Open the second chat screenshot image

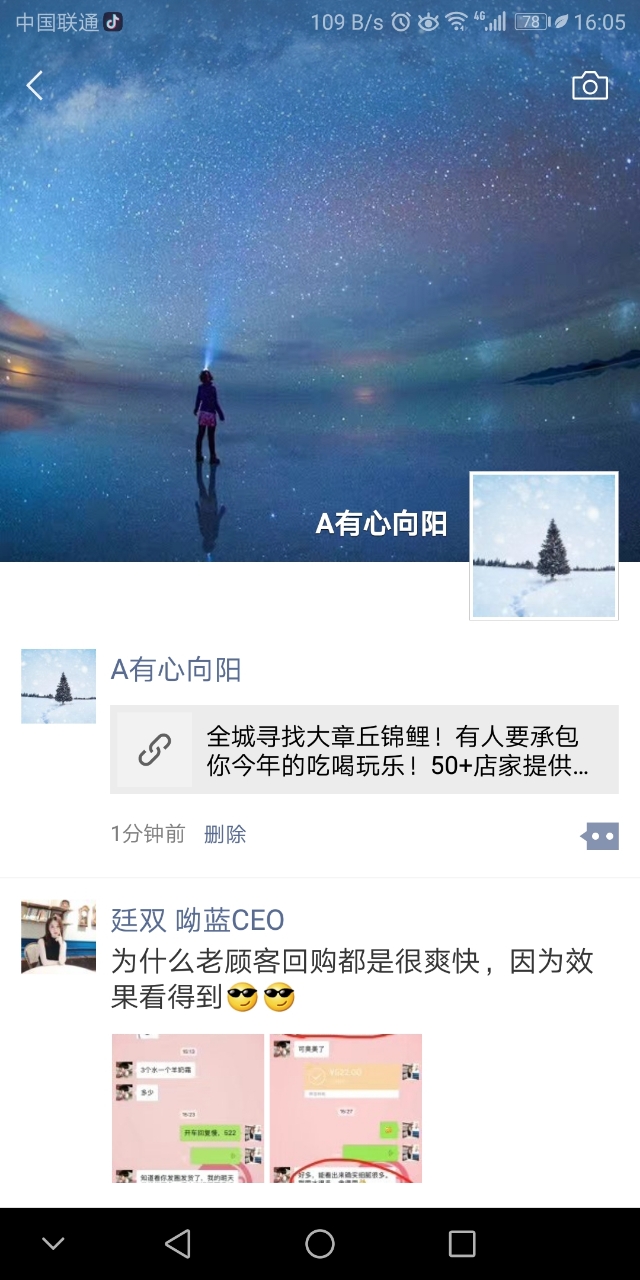pos(346,1108)
